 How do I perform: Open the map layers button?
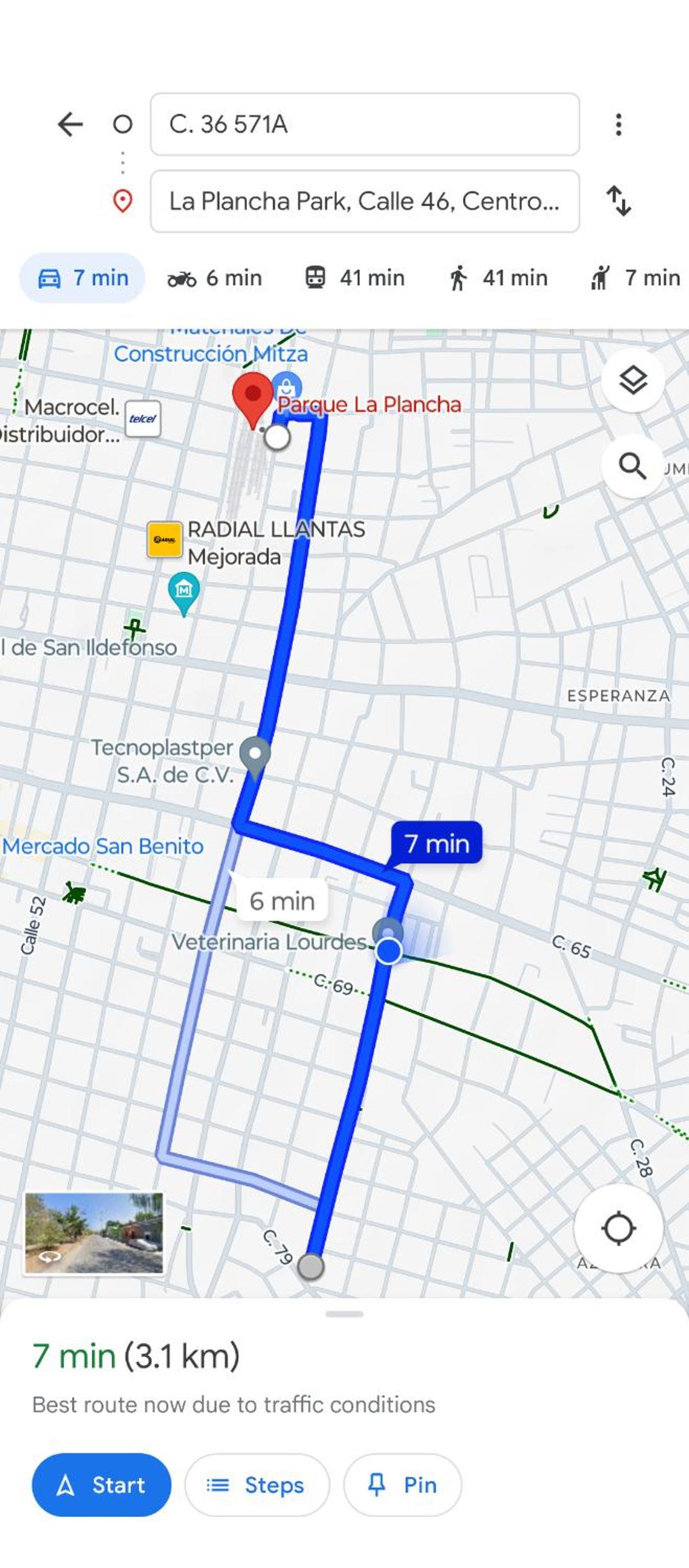(633, 380)
